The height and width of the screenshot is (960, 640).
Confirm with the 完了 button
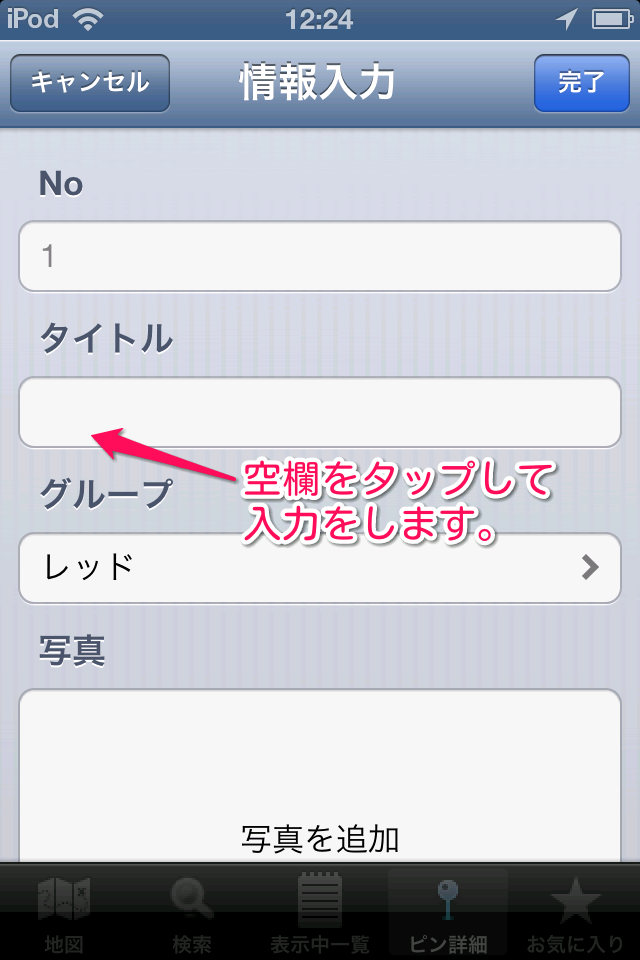point(581,83)
